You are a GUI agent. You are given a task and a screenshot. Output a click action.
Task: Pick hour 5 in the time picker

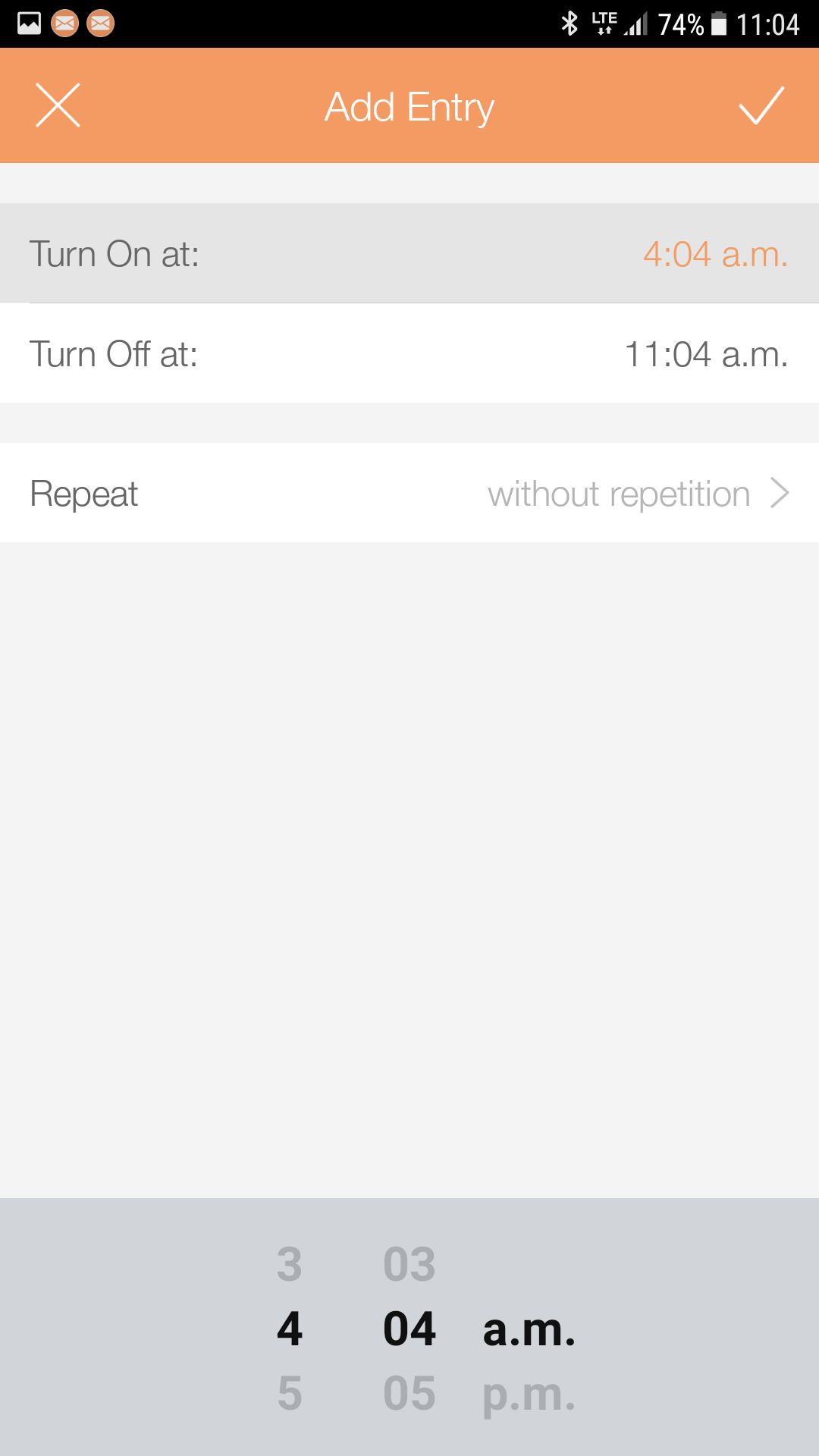290,1393
